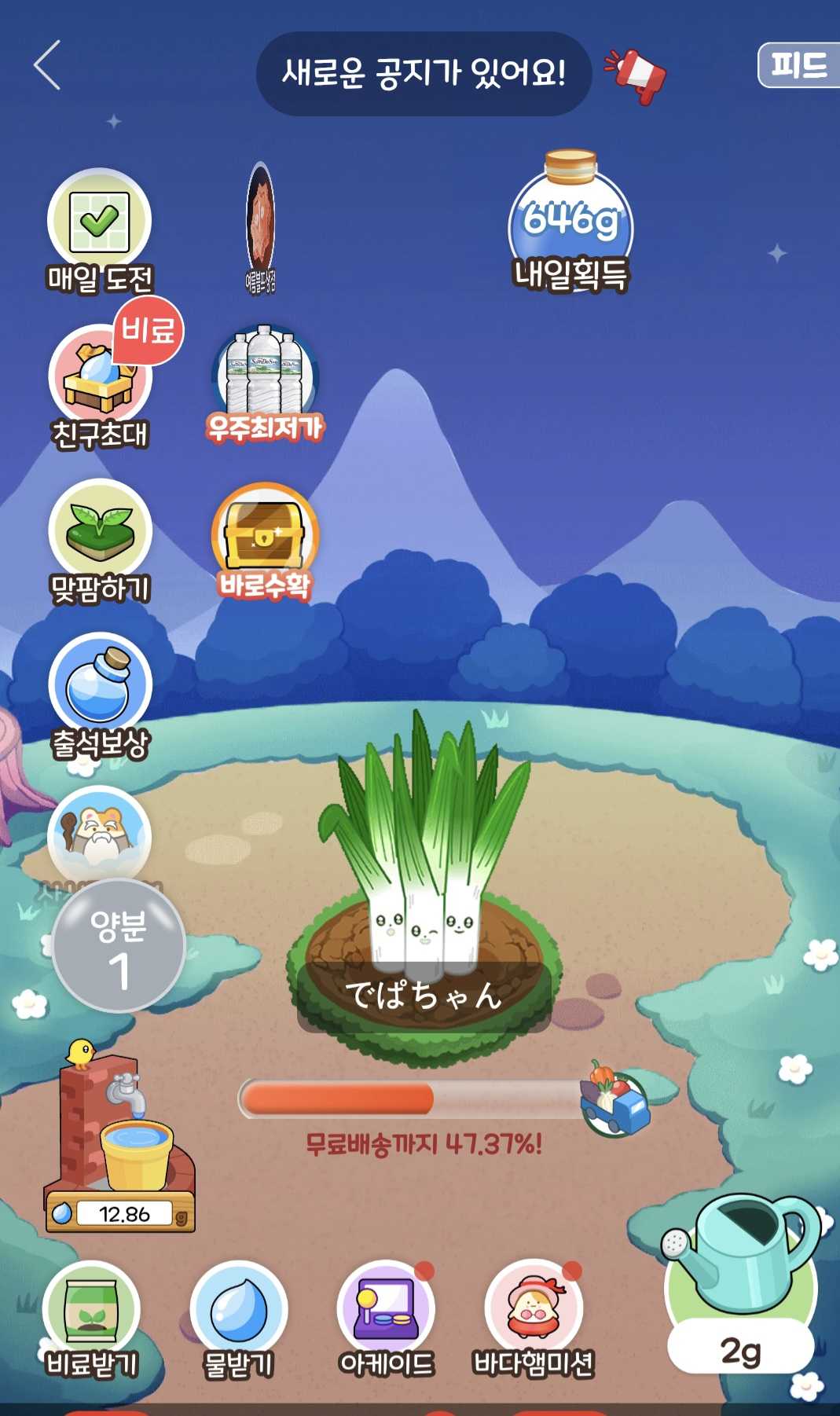Go back using the top-left arrow
The height and width of the screenshot is (1416, 840).
tap(47, 66)
